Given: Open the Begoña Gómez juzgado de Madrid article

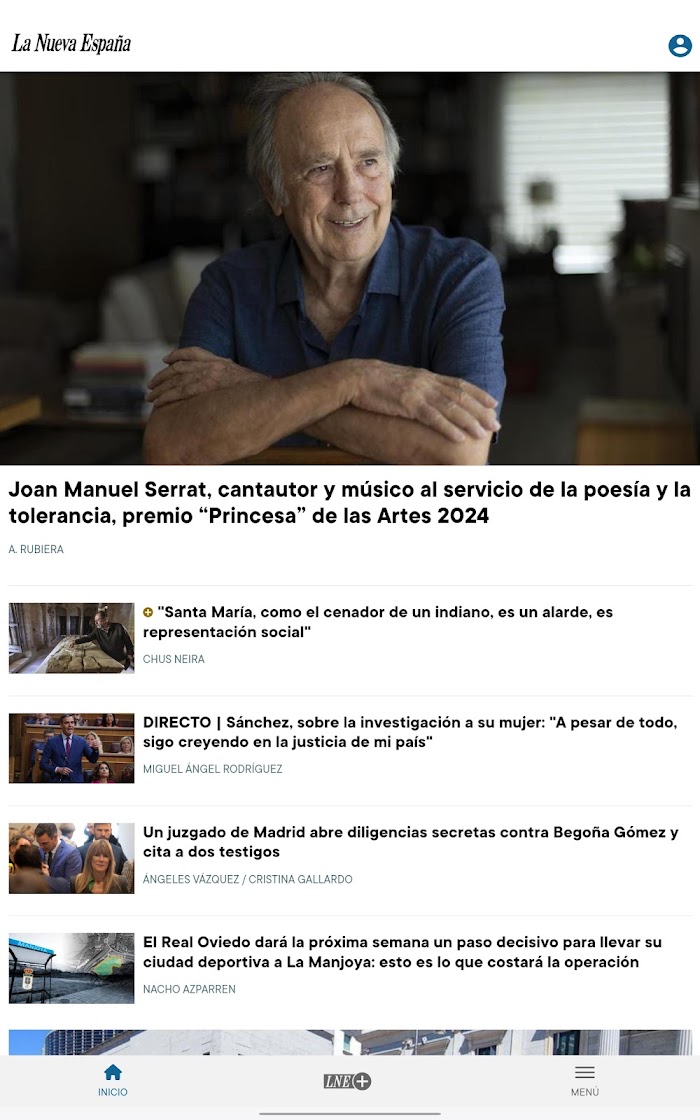Looking at the screenshot, I should [x=410, y=842].
